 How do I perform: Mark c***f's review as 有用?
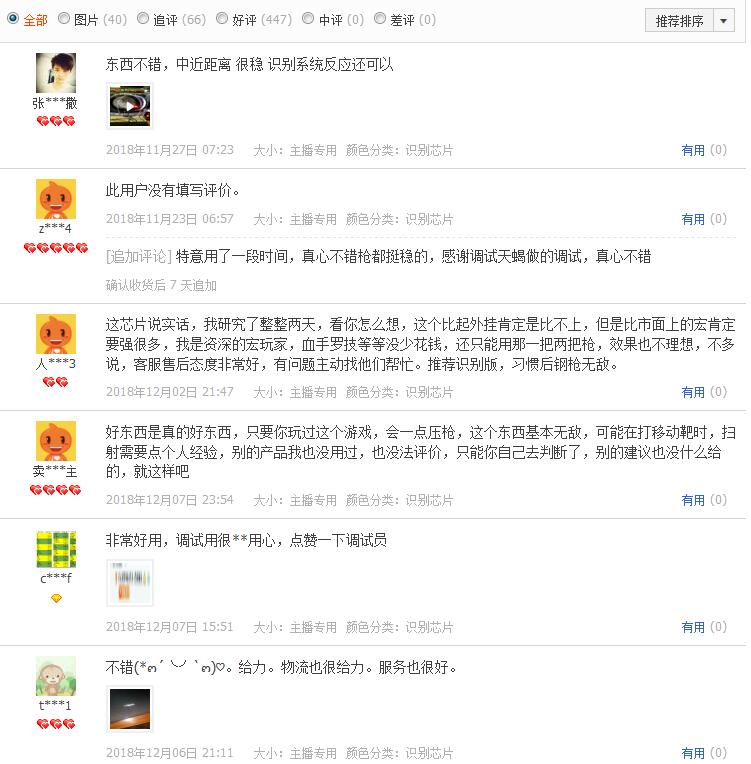click(693, 627)
